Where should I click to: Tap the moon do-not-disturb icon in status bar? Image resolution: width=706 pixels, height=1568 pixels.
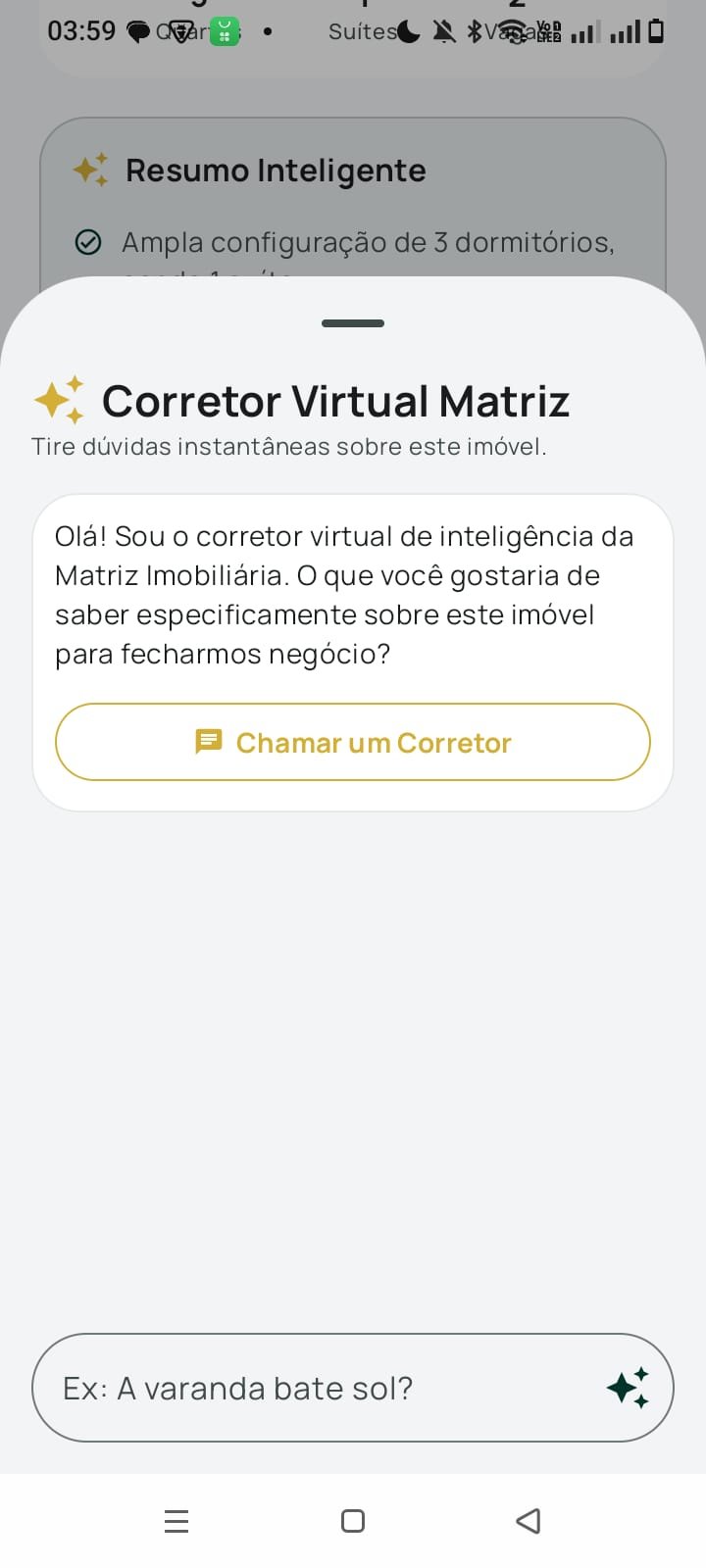pyautogui.click(x=411, y=31)
